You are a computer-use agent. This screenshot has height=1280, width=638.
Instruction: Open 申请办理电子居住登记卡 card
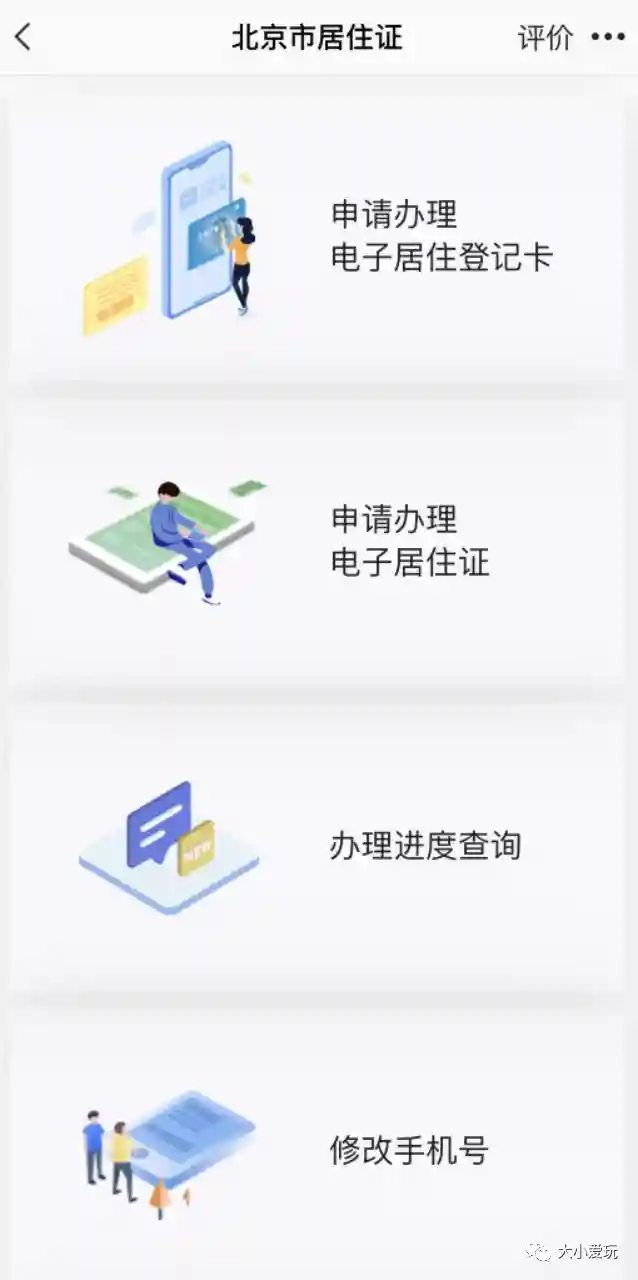(x=319, y=236)
